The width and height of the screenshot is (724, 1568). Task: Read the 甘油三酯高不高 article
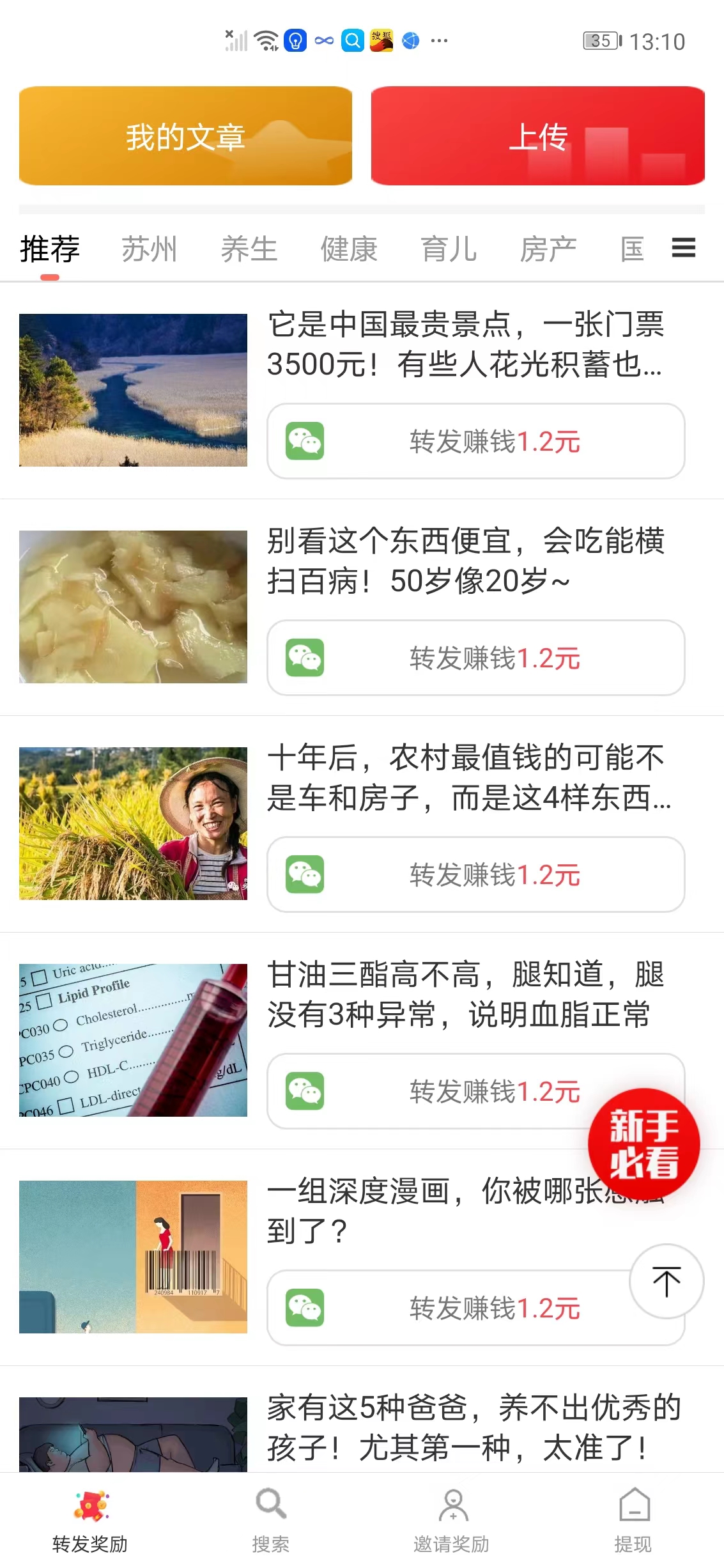point(465,995)
